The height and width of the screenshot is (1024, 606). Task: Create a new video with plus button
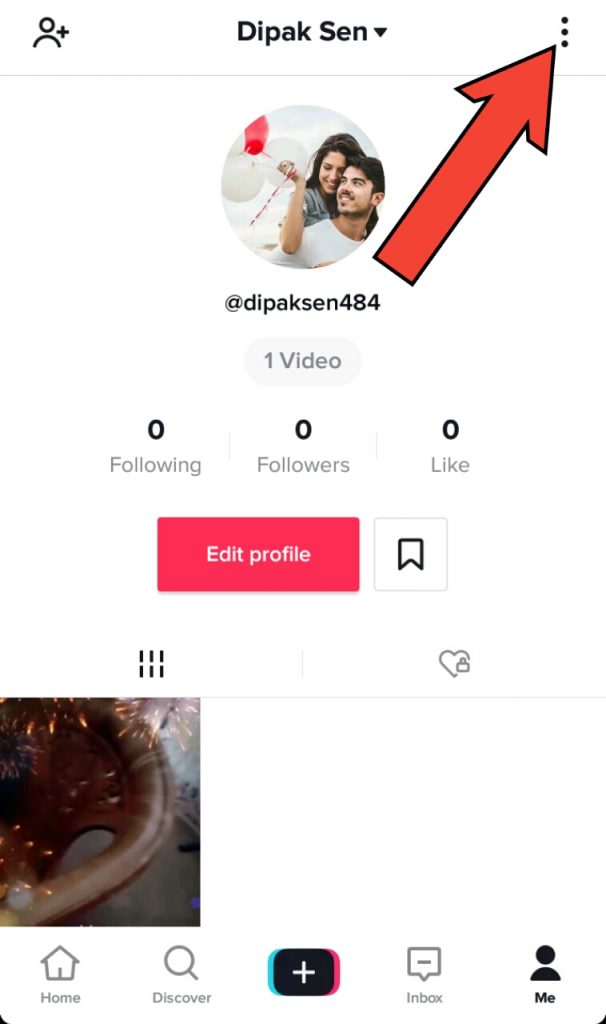[x=304, y=972]
